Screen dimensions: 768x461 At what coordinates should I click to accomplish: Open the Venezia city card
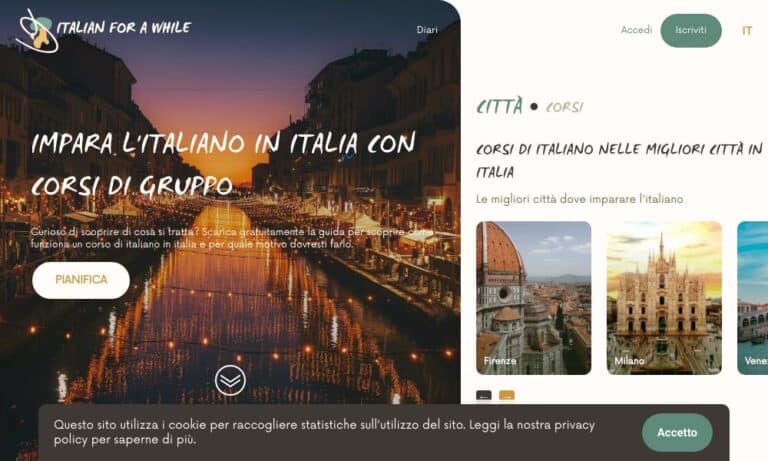coord(752,298)
